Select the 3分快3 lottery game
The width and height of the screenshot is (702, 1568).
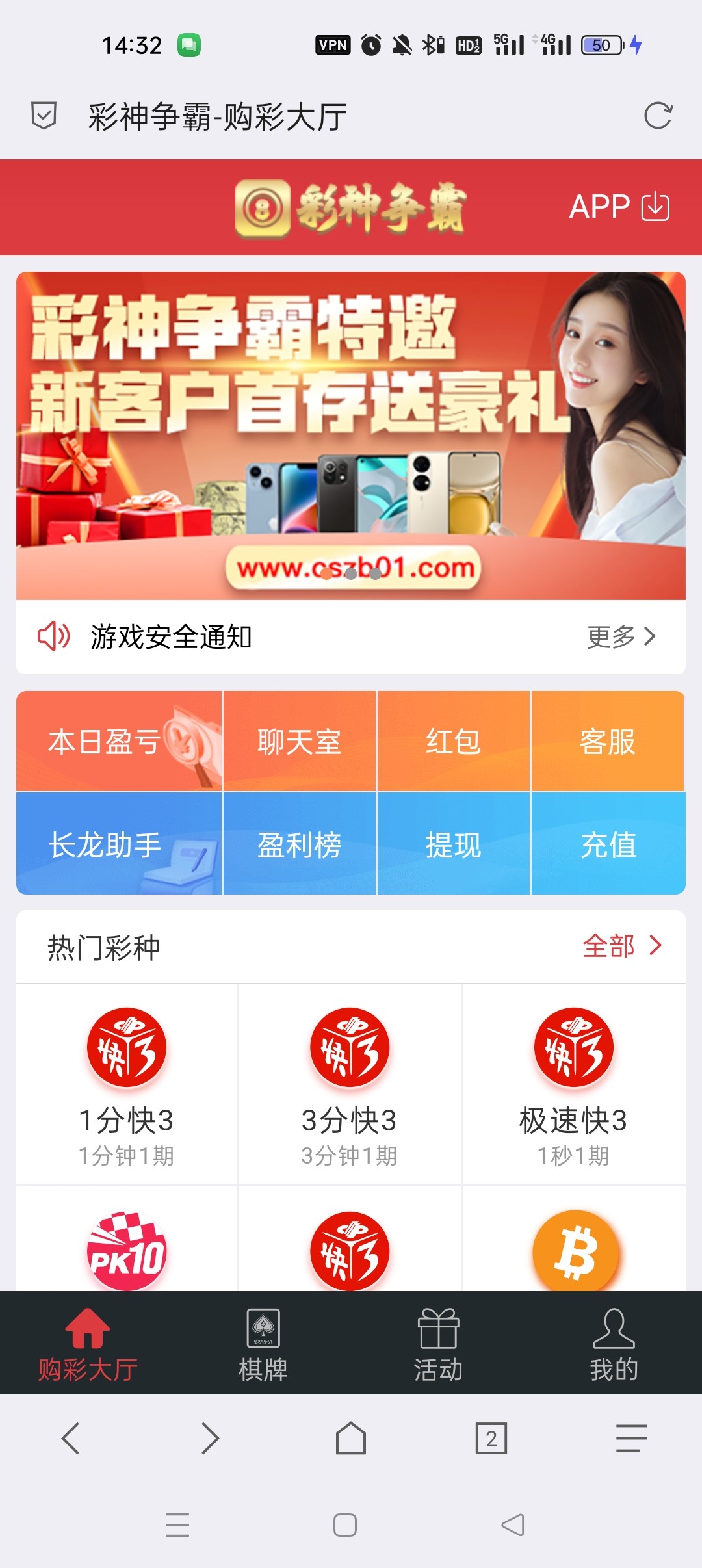point(350,1084)
